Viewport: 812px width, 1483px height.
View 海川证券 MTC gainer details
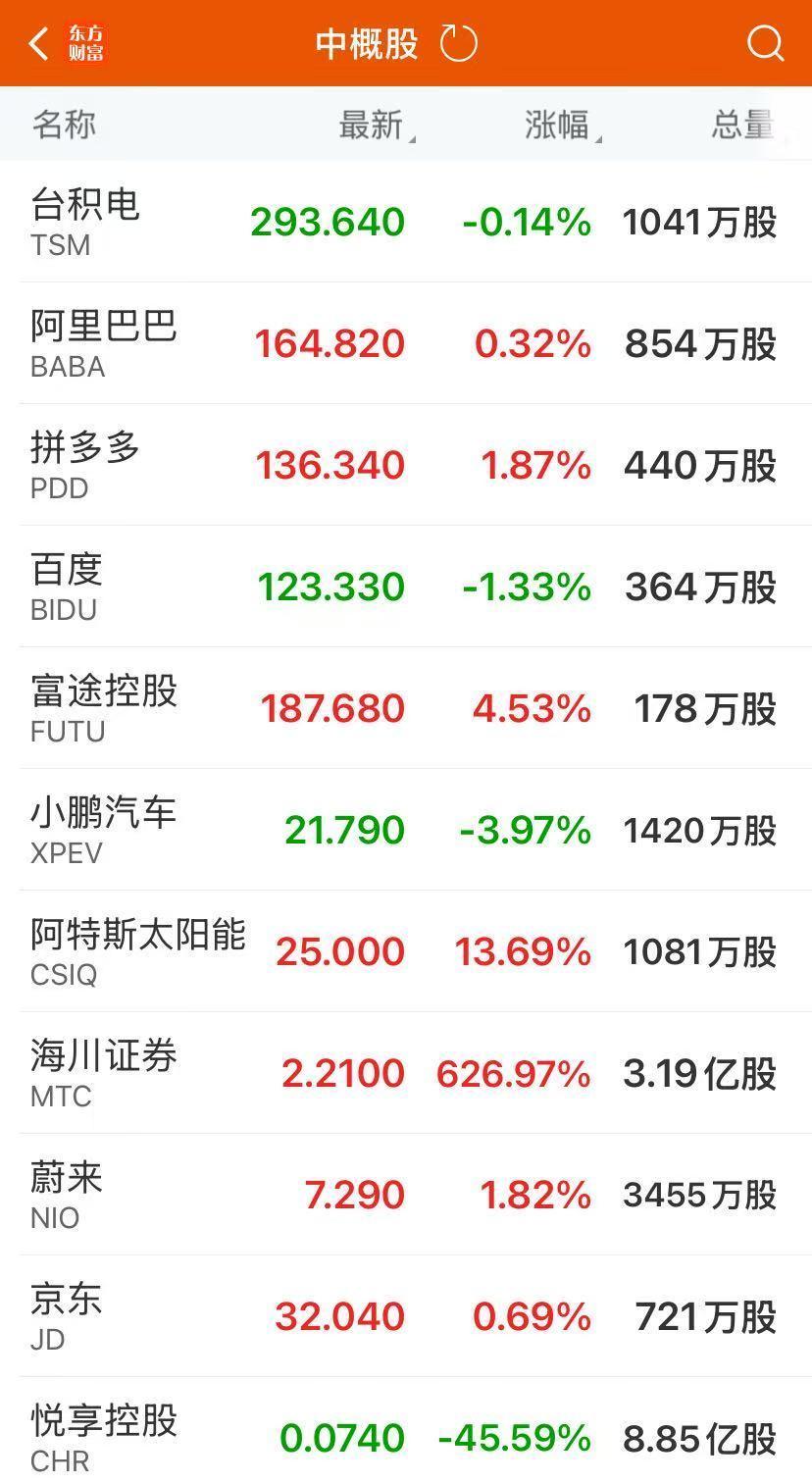click(406, 1073)
